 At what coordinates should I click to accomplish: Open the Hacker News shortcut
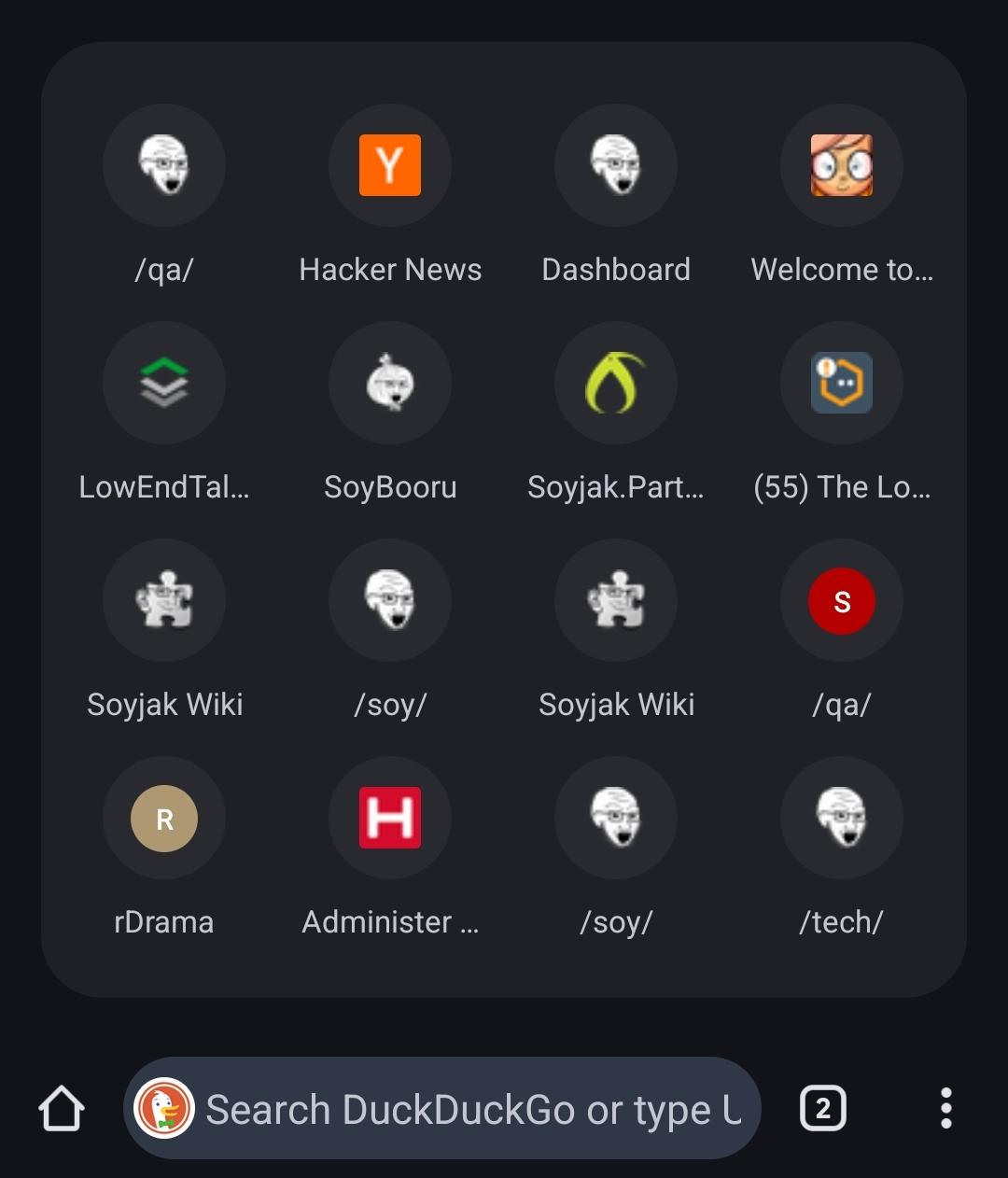coord(390,165)
